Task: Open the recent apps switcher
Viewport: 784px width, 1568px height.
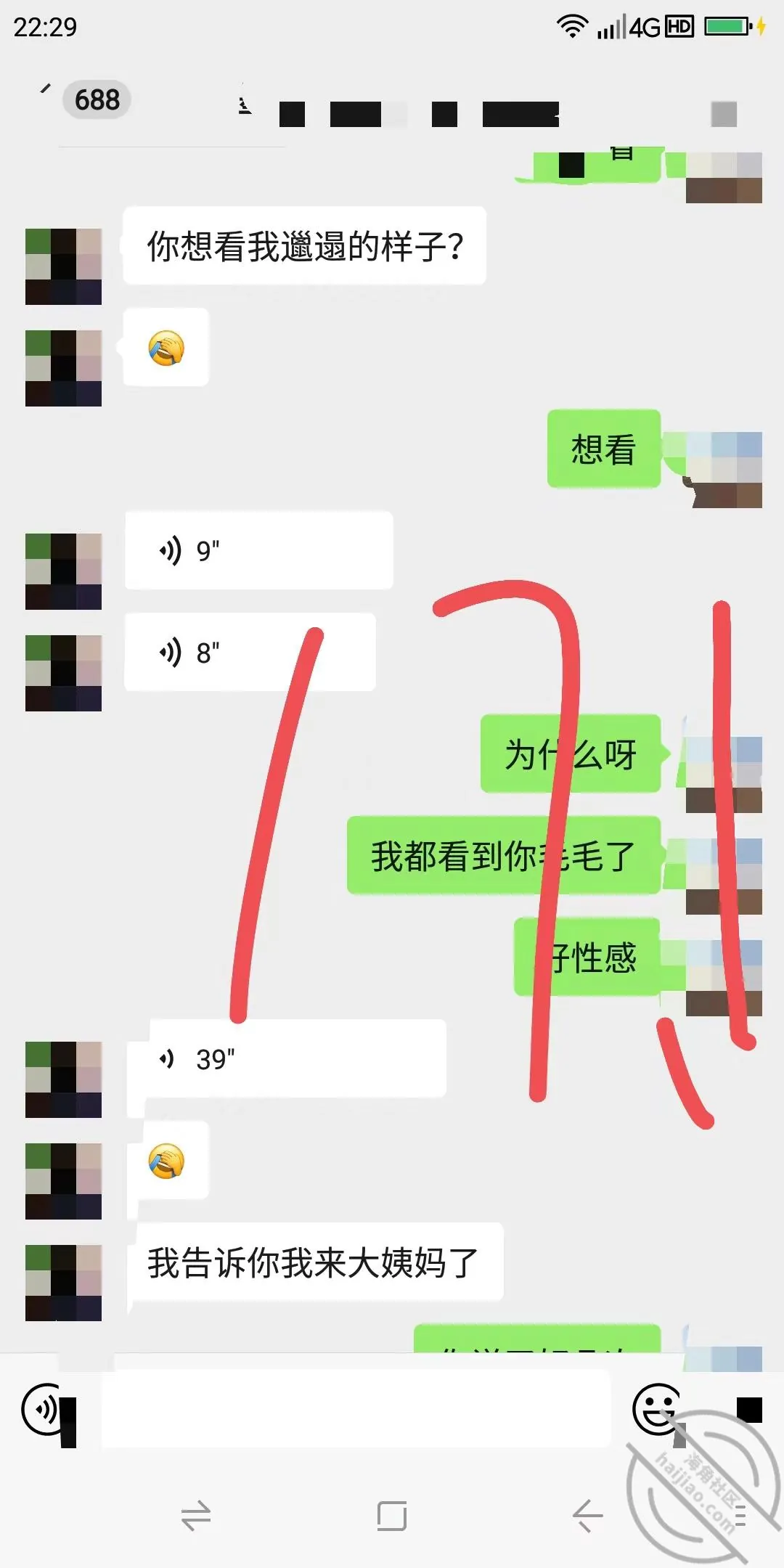Action: point(196,1516)
